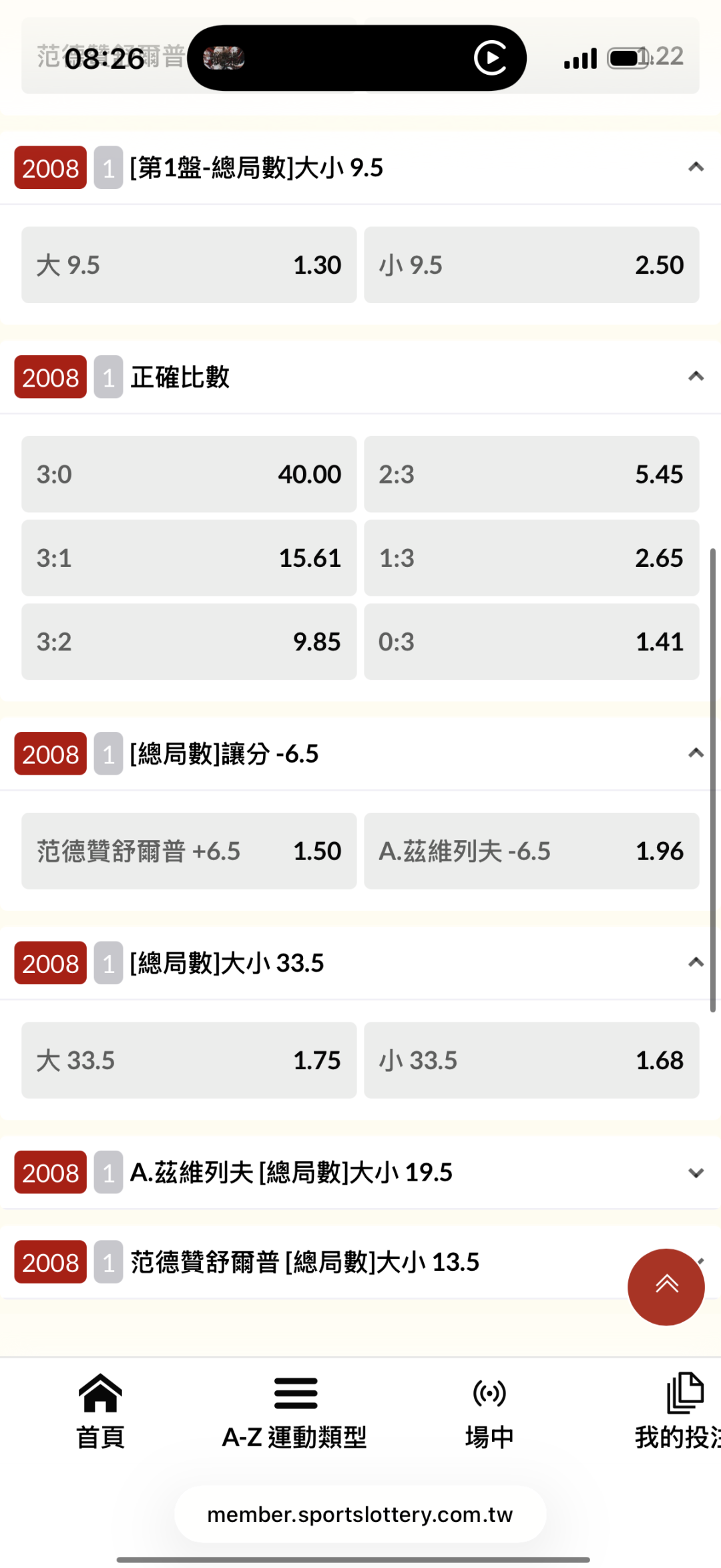Viewport: 721px width, 1568px height.
Task: Choose correct score 3:1 at 15.61
Action: 189,558
